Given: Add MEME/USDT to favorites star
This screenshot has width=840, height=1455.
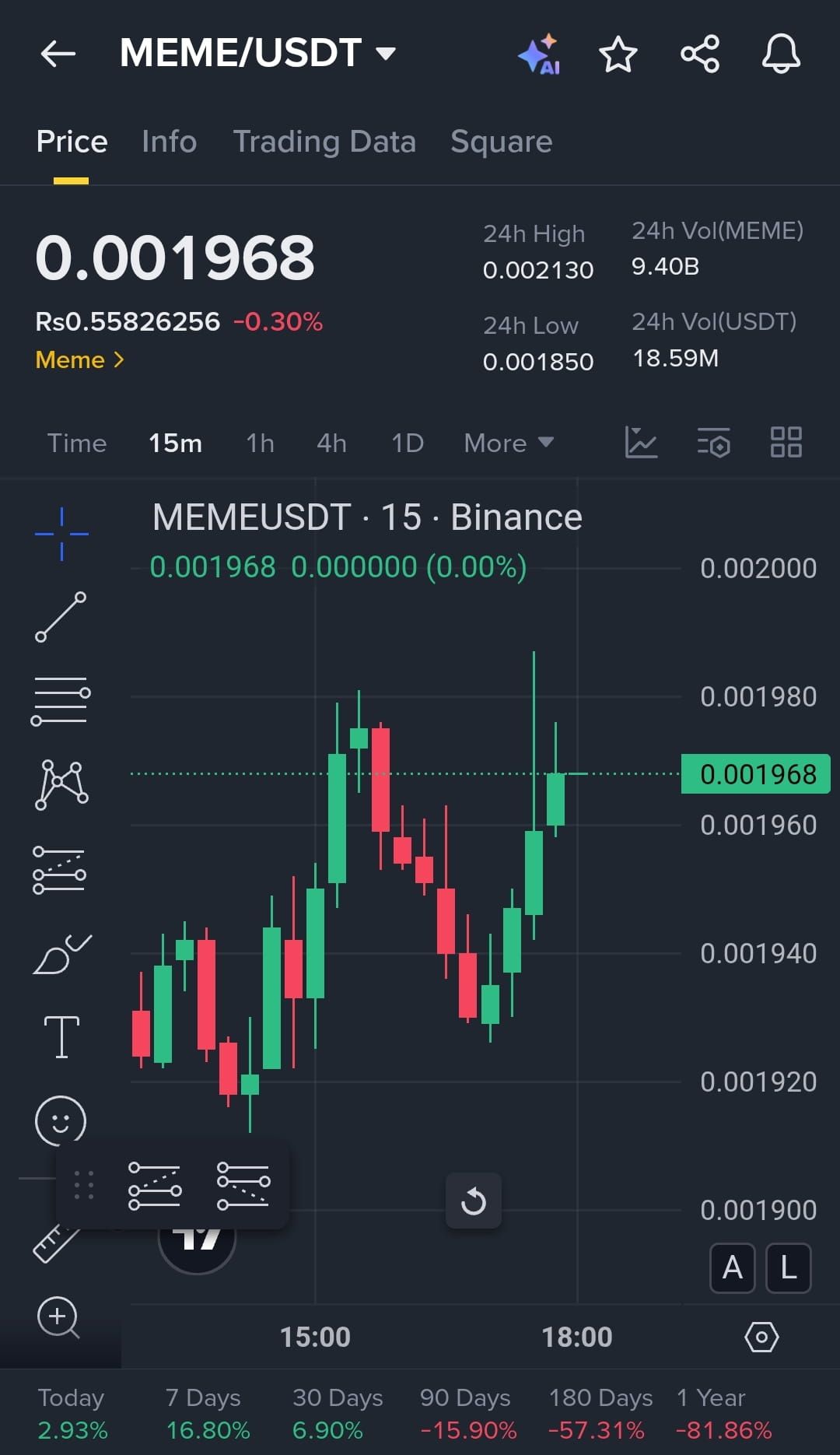Looking at the screenshot, I should point(618,54).
